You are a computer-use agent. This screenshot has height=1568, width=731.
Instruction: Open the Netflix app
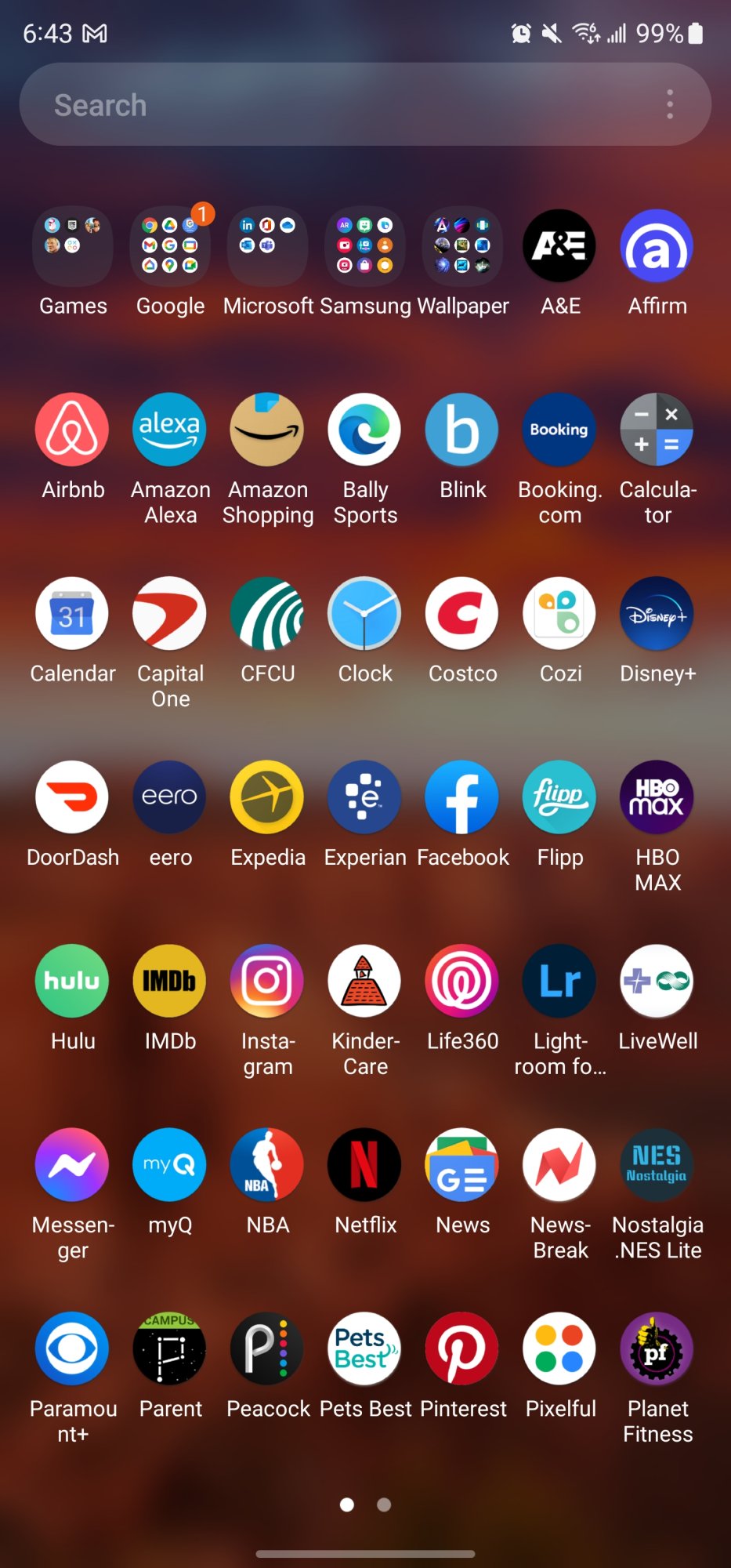pyautogui.click(x=364, y=1165)
